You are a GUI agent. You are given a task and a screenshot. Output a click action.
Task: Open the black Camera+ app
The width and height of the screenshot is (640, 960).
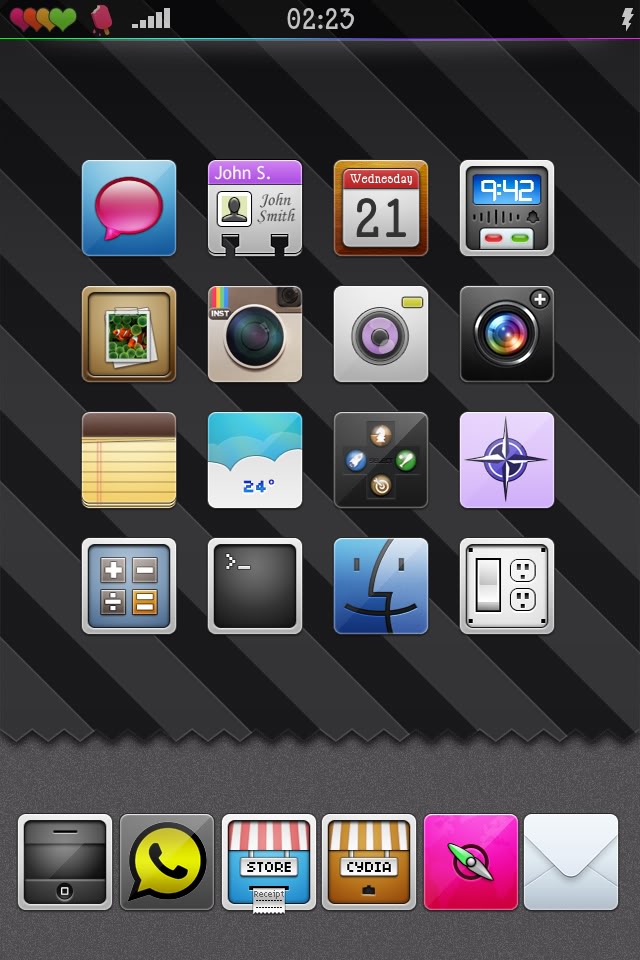507,334
